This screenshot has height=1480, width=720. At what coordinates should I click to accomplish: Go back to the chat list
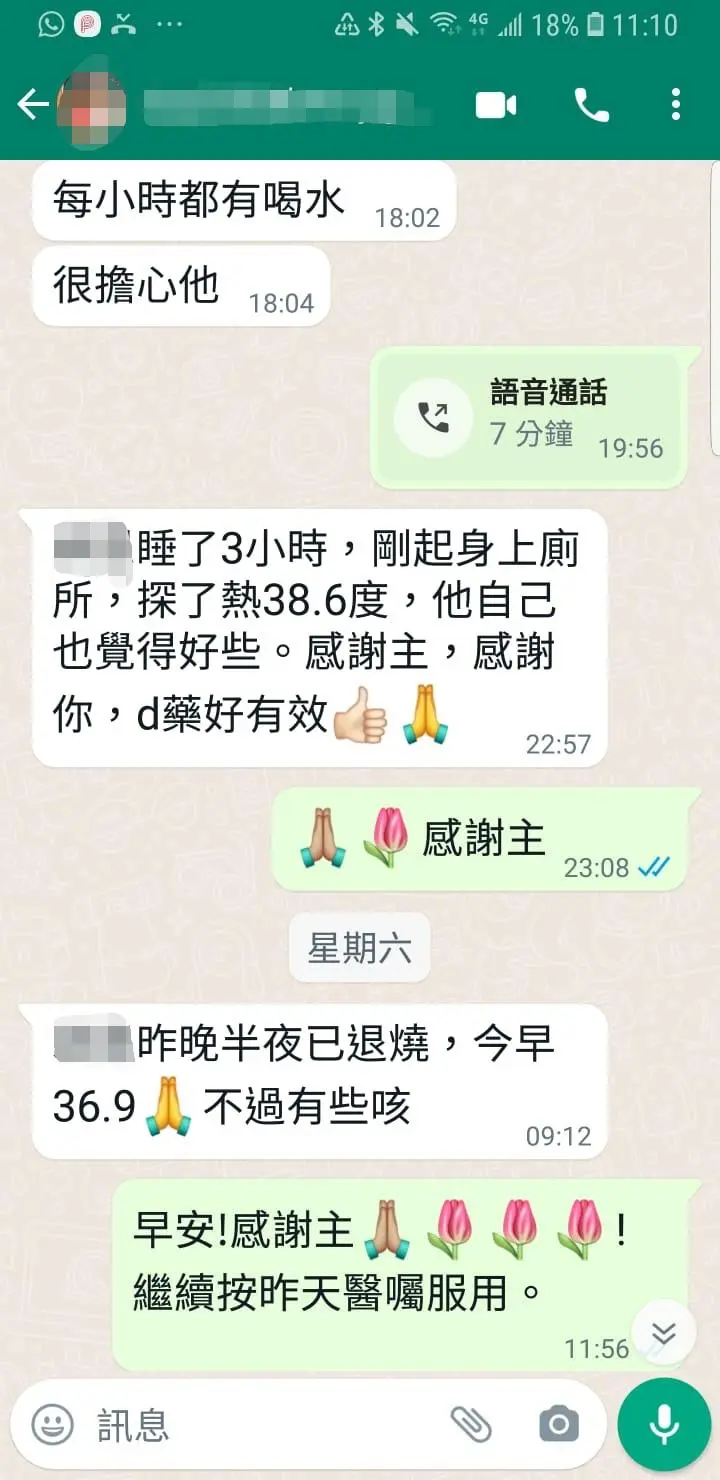(32, 104)
